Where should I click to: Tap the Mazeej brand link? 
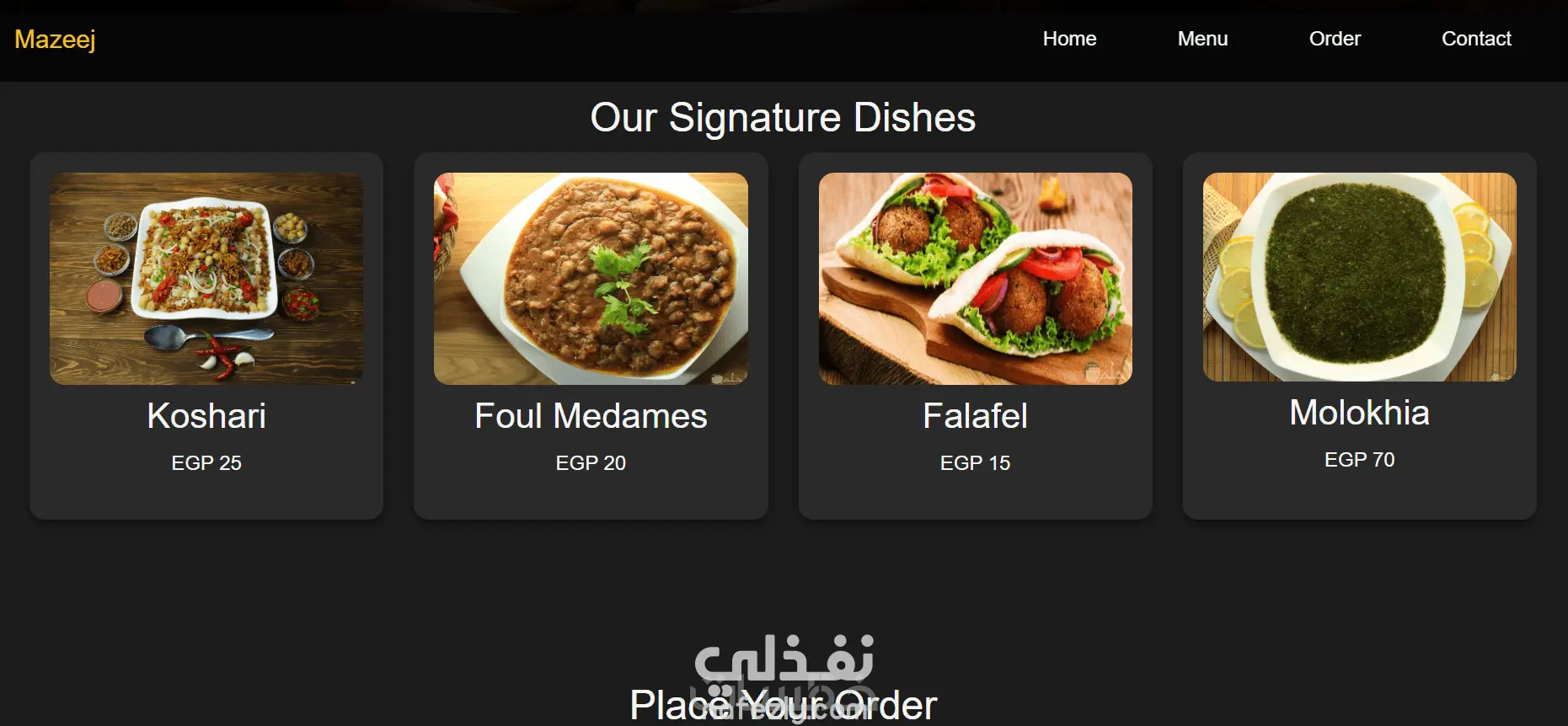click(x=55, y=40)
